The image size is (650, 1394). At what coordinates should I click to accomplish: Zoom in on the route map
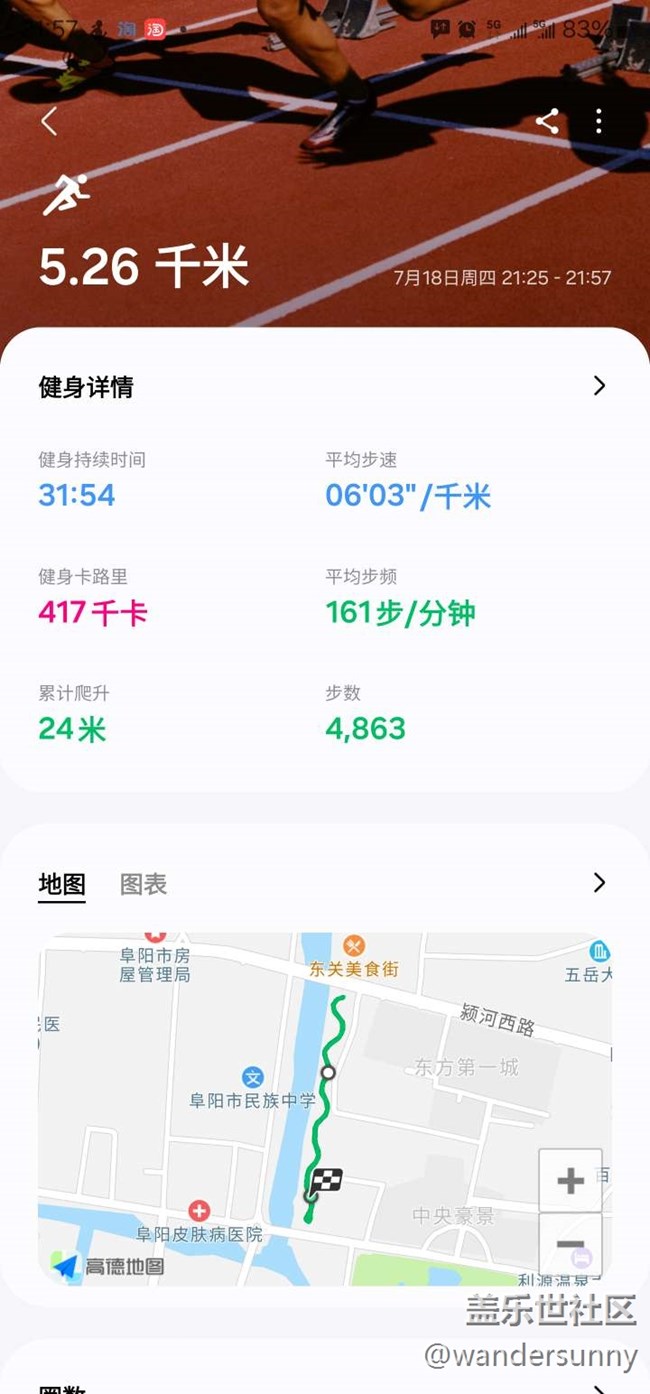point(570,1181)
